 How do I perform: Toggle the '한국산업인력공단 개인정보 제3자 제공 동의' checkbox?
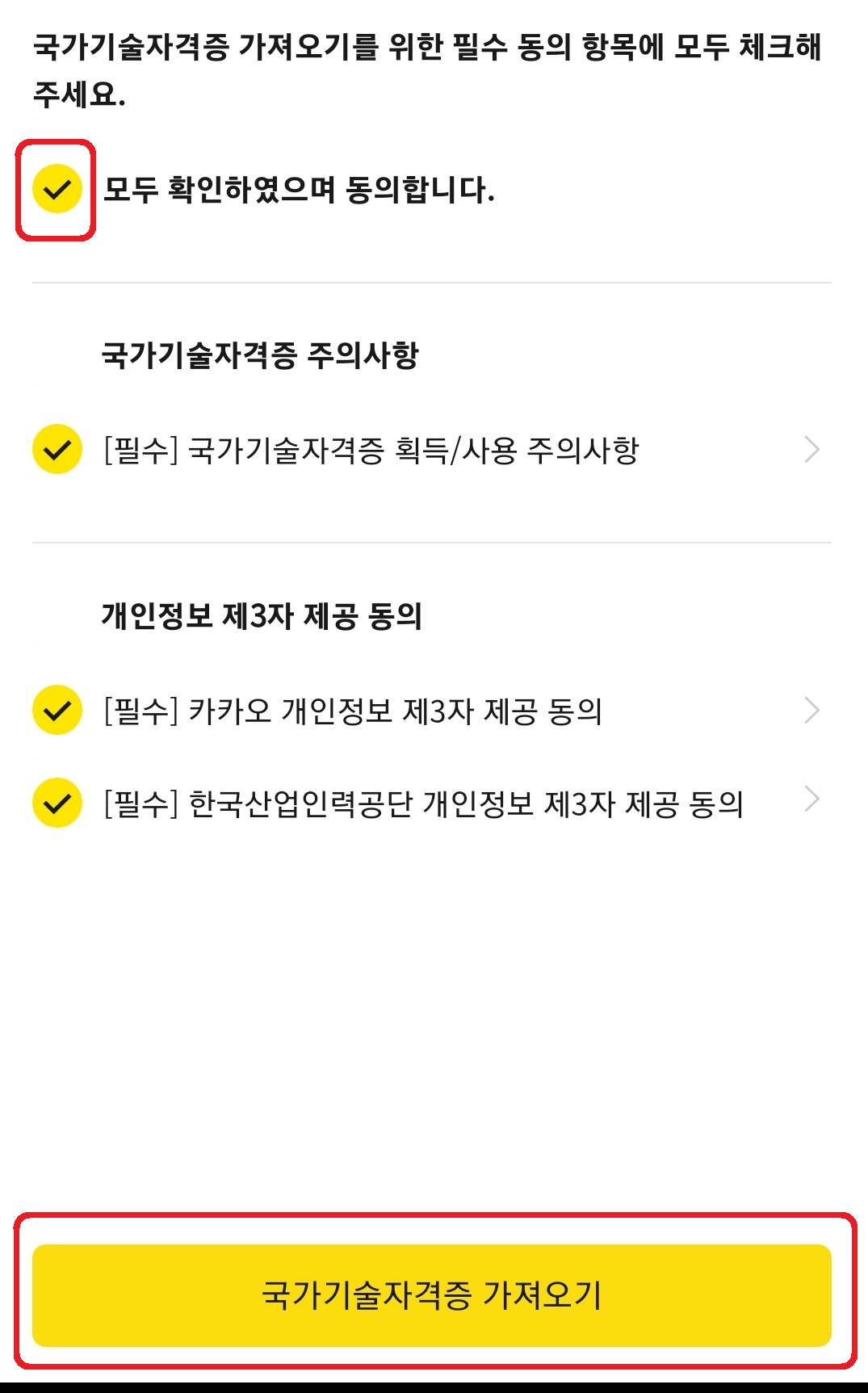[x=55, y=802]
